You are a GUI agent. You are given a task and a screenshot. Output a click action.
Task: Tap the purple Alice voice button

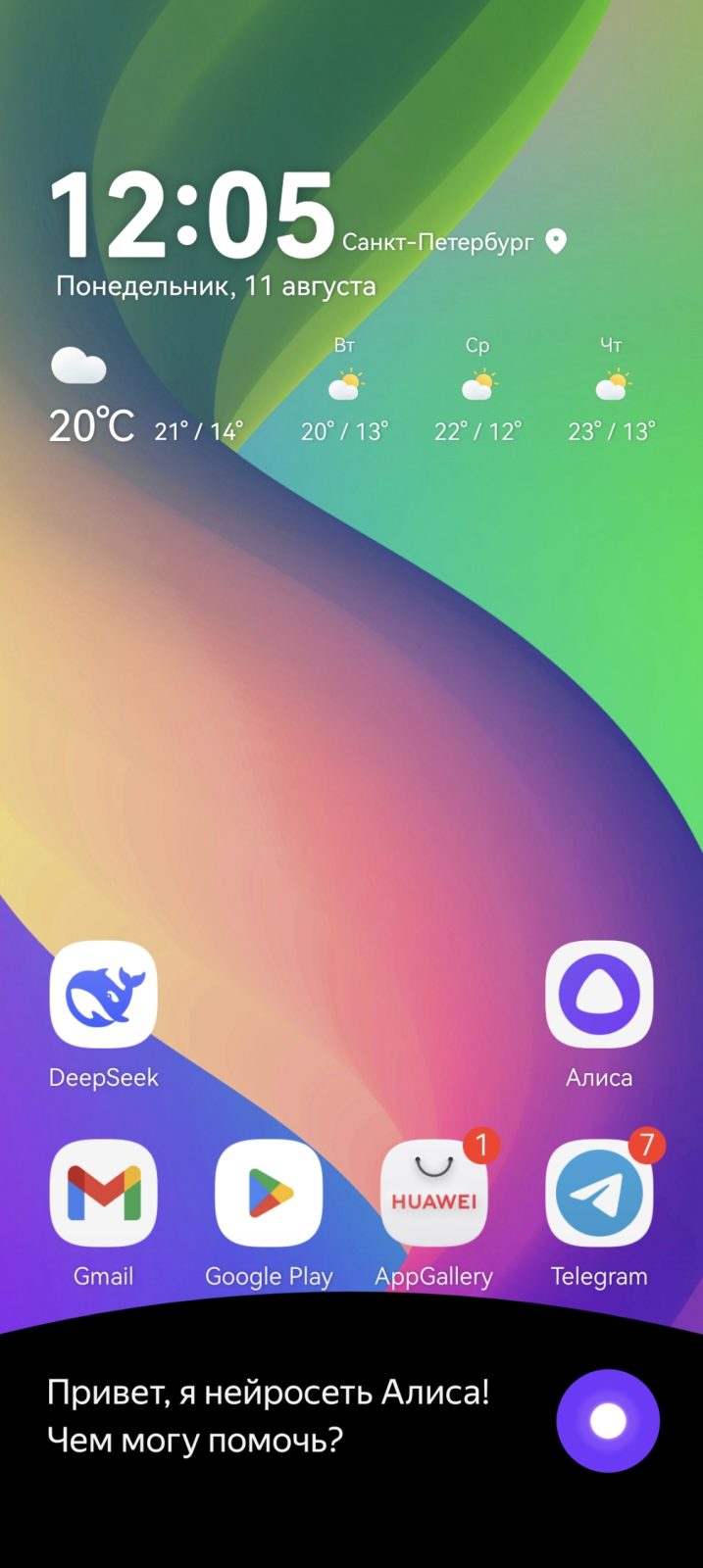[x=608, y=1420]
